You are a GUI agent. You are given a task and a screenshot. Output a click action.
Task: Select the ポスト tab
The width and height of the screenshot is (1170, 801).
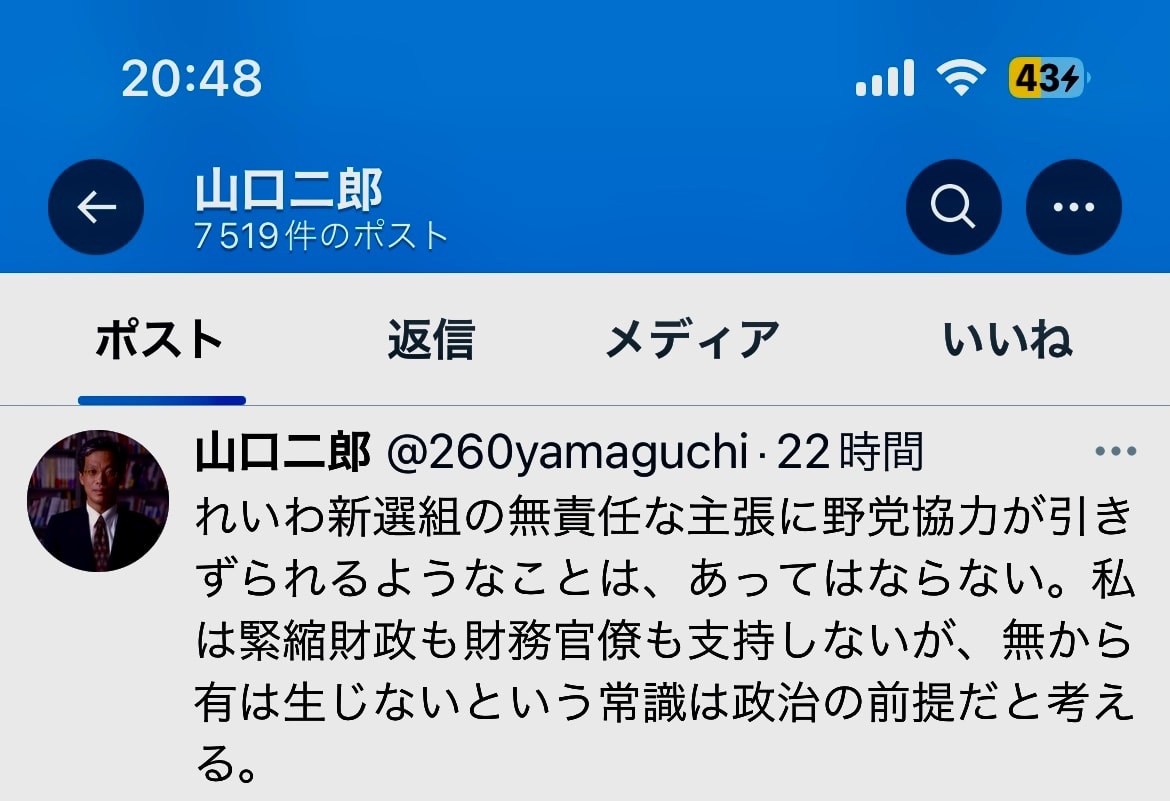(x=160, y=340)
